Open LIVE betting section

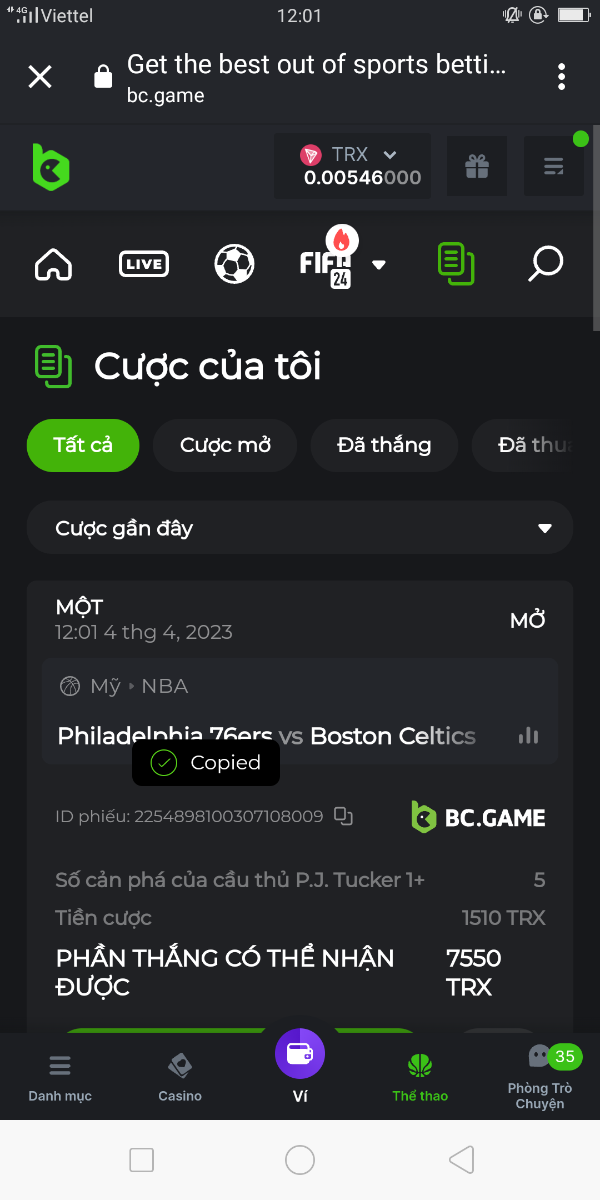coord(143,264)
